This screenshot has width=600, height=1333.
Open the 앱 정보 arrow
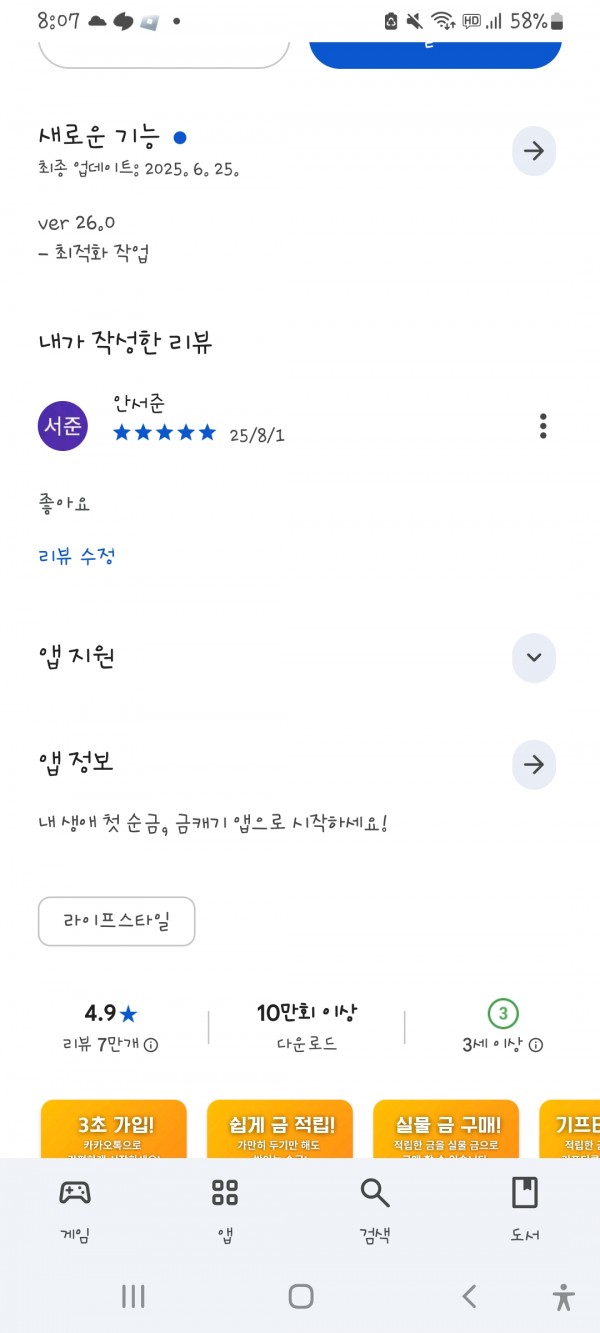533,765
